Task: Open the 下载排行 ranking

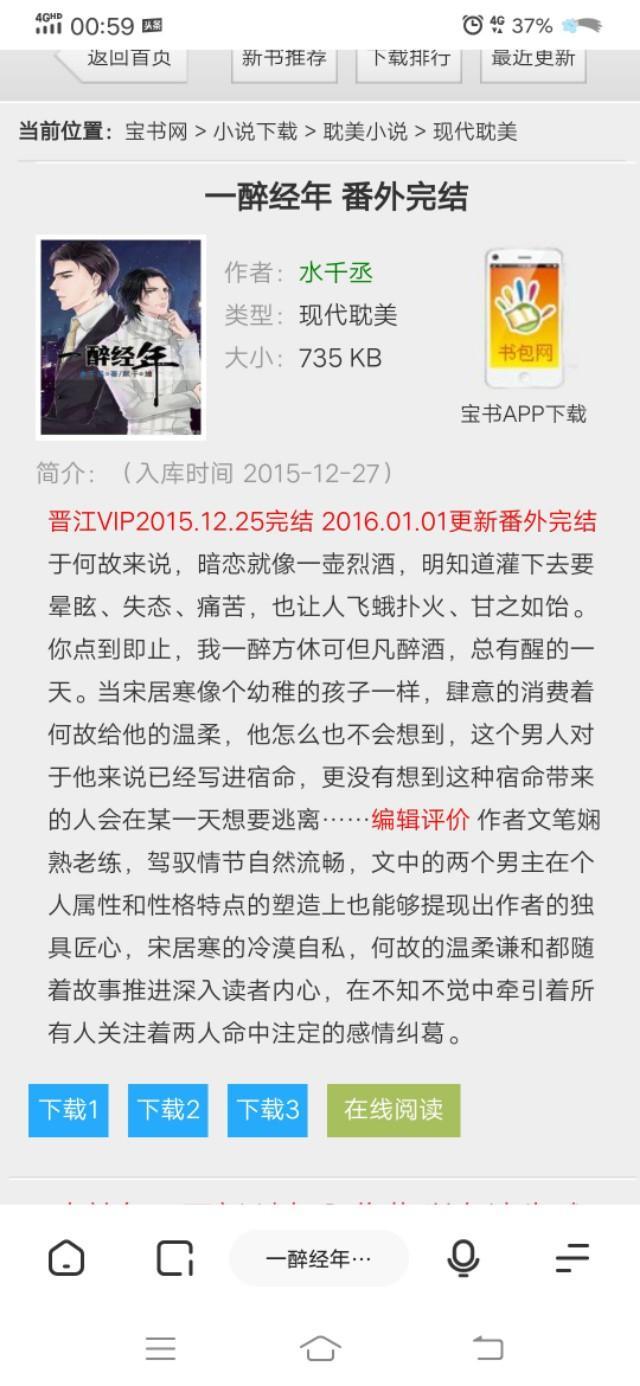Action: pos(410,58)
